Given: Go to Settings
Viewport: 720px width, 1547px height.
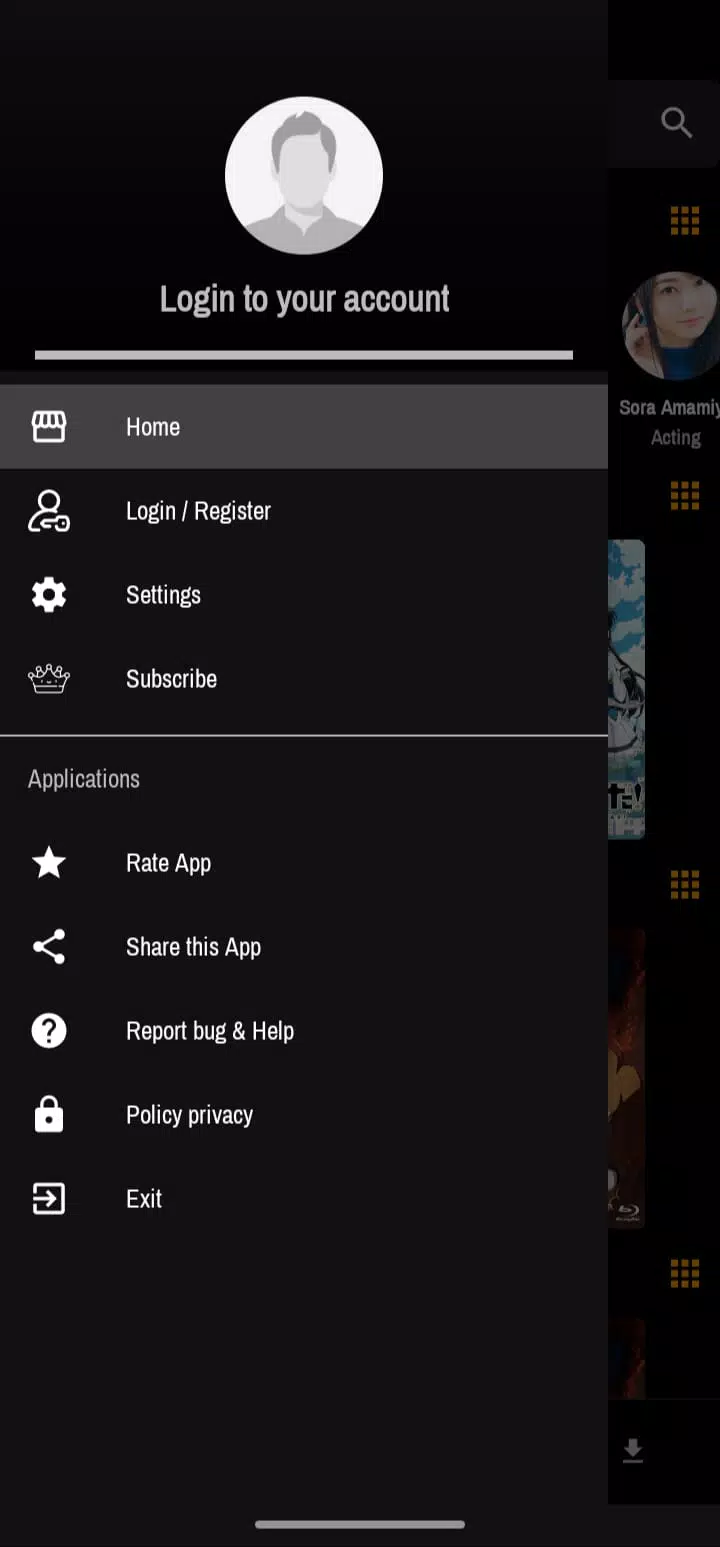Looking at the screenshot, I should (163, 595).
